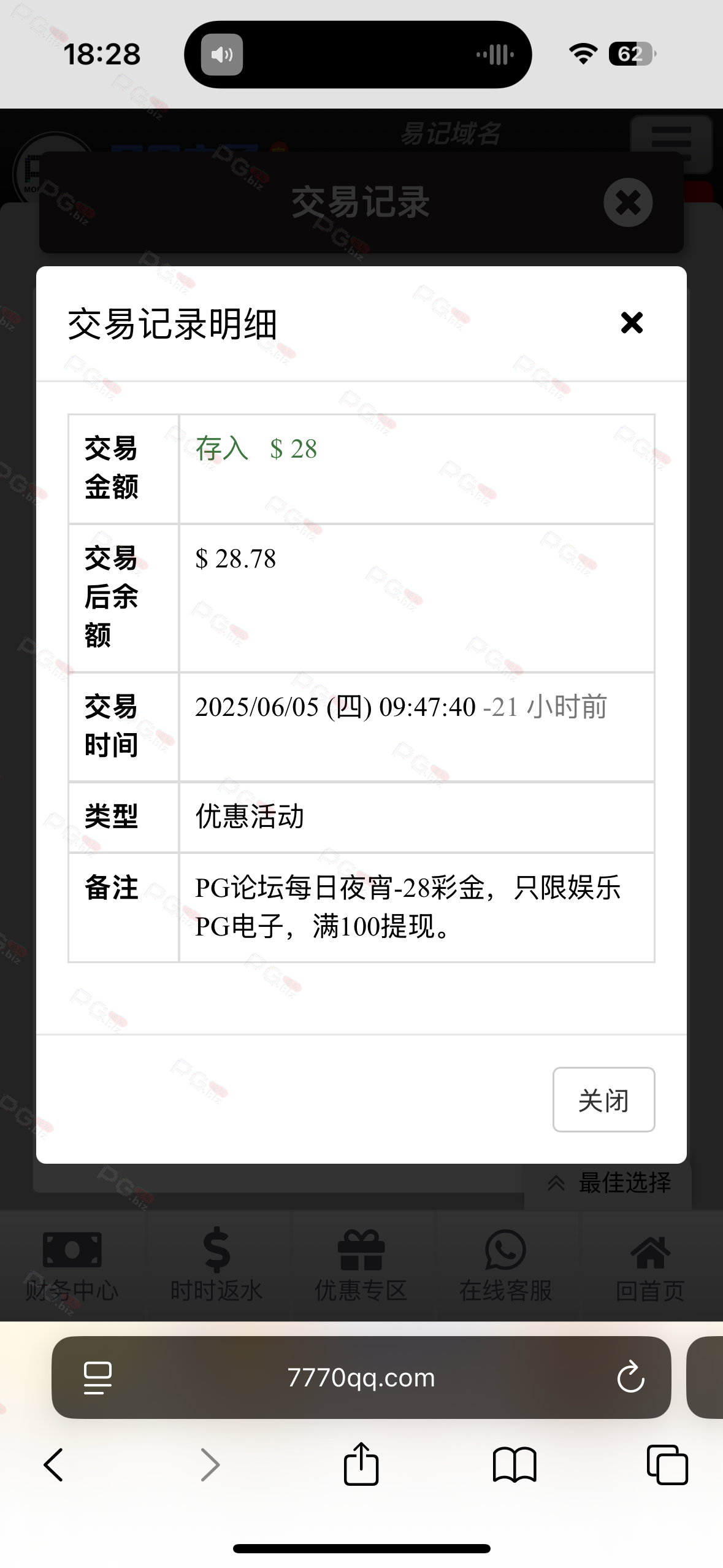The width and height of the screenshot is (723, 1568).
Task: Close the 交易记录明细 dialog with X
Action: pyautogui.click(x=632, y=323)
